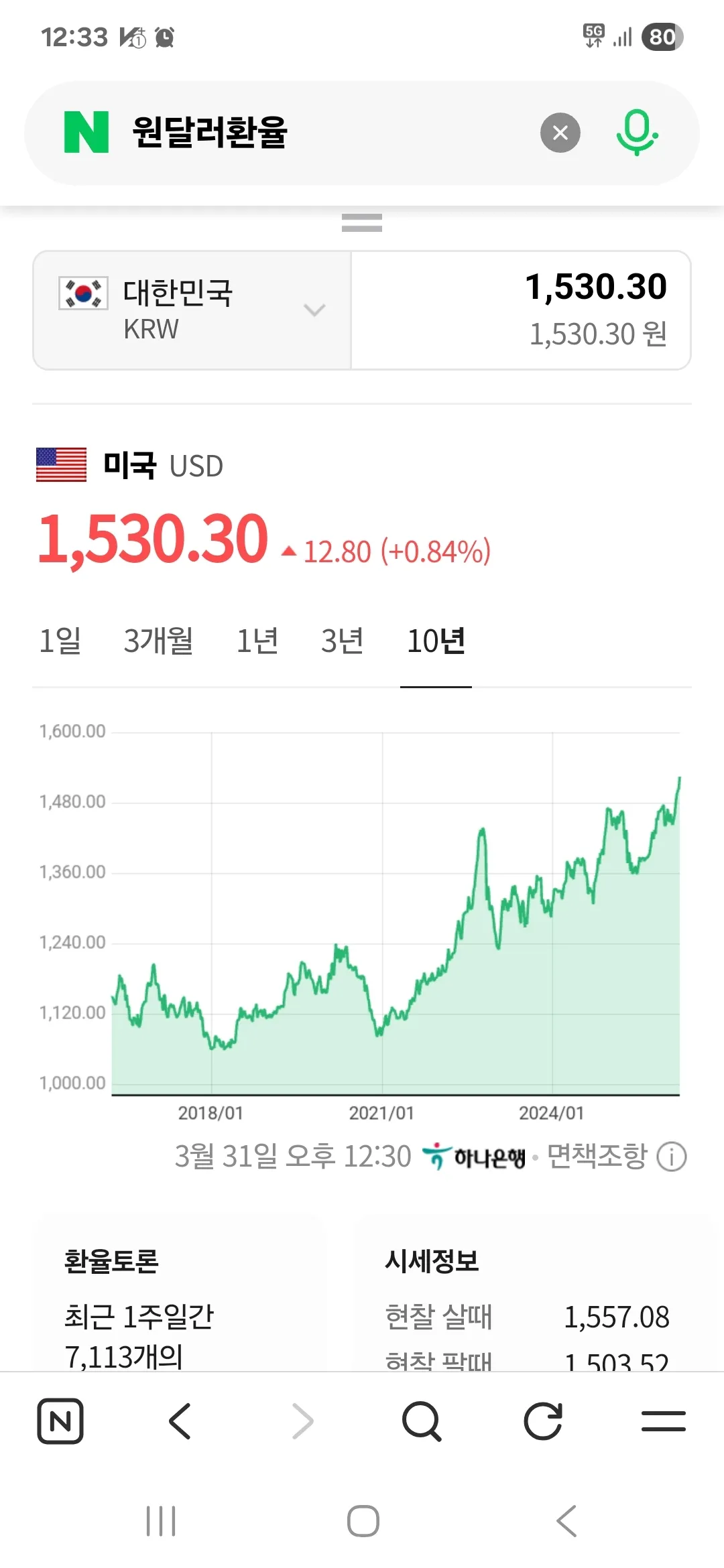
Task: Start voice search with the microphone
Action: coord(636,133)
